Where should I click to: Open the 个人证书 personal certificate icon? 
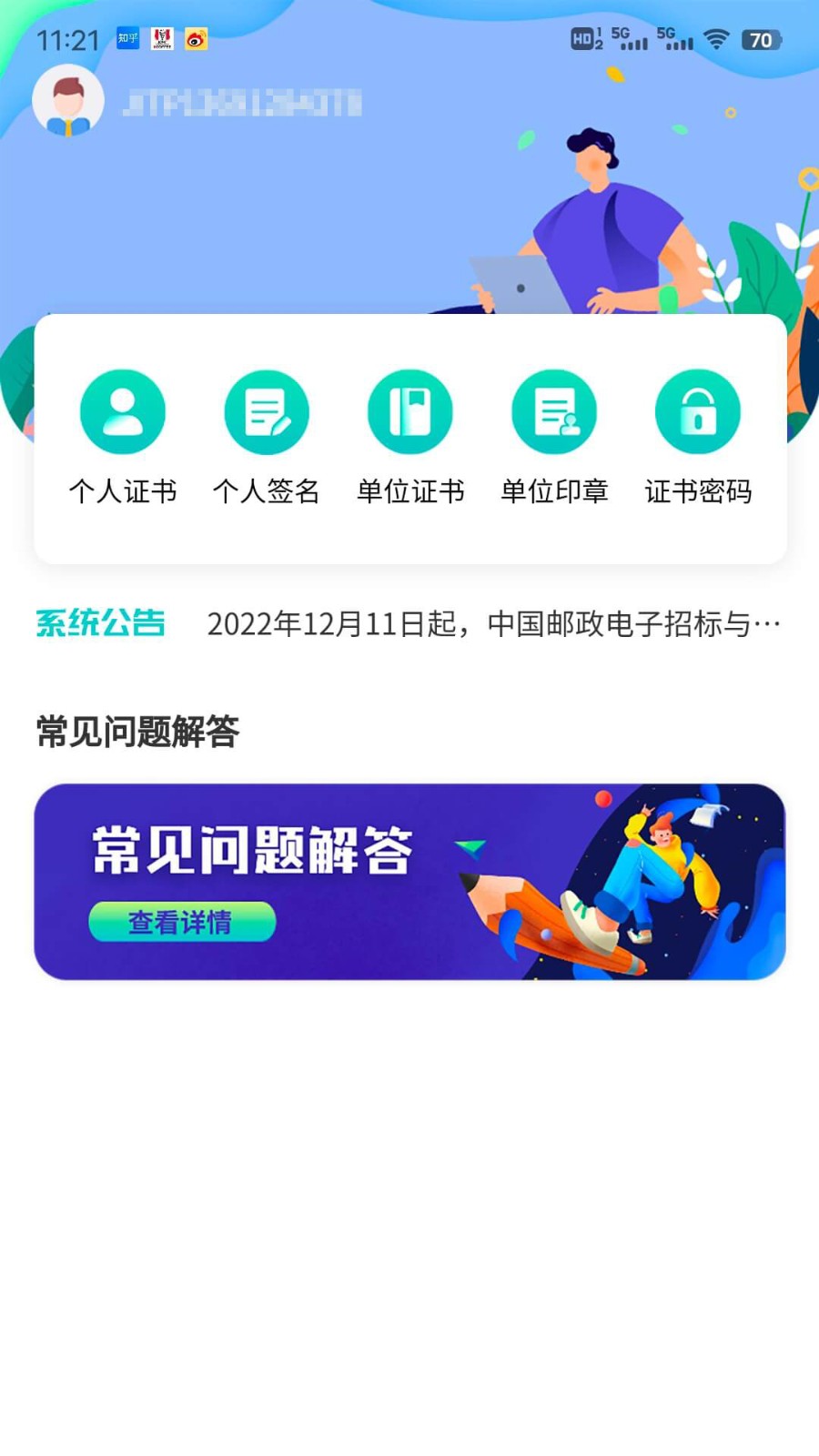coord(123,411)
